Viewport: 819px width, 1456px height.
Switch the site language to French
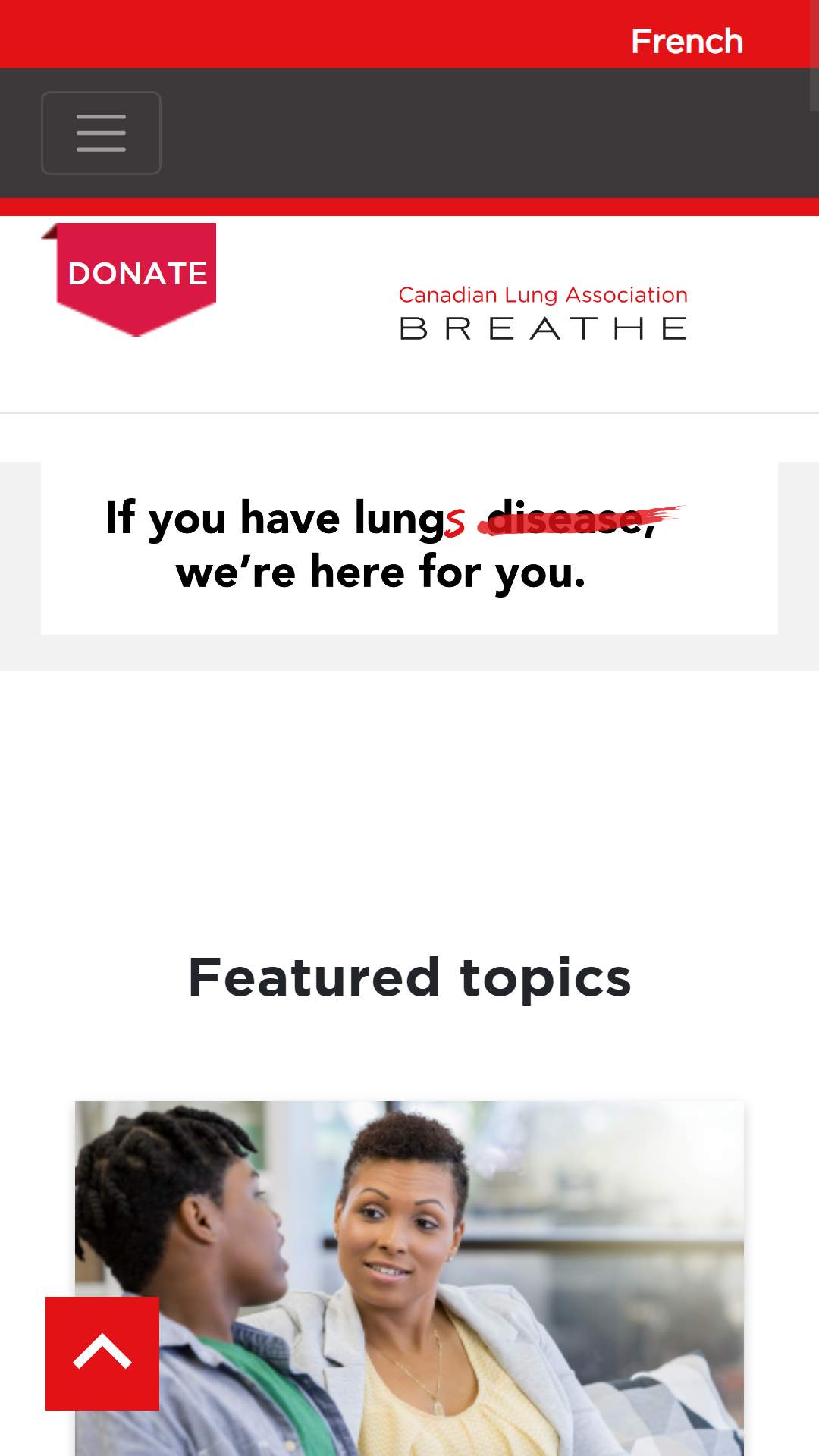click(686, 41)
